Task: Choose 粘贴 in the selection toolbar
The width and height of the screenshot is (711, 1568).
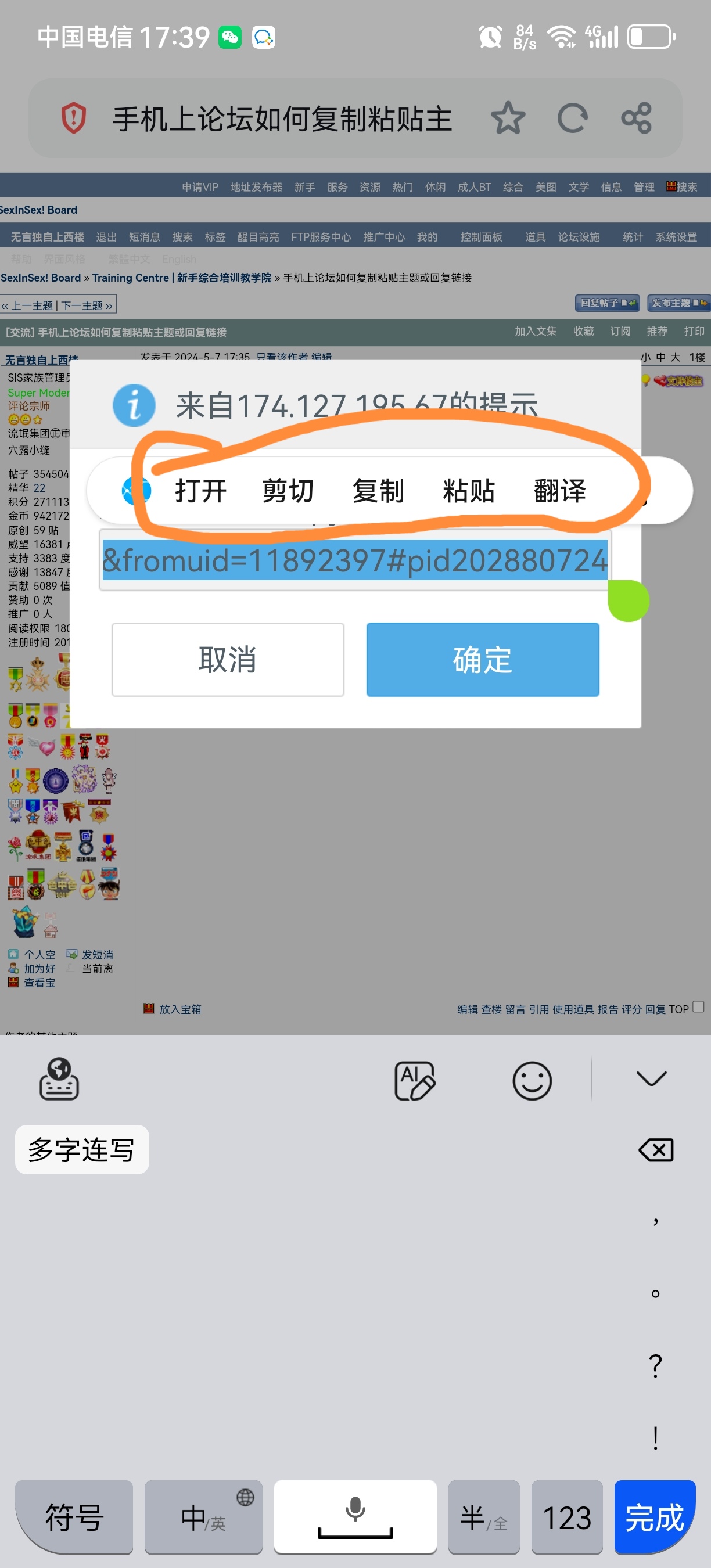Action: [469, 491]
